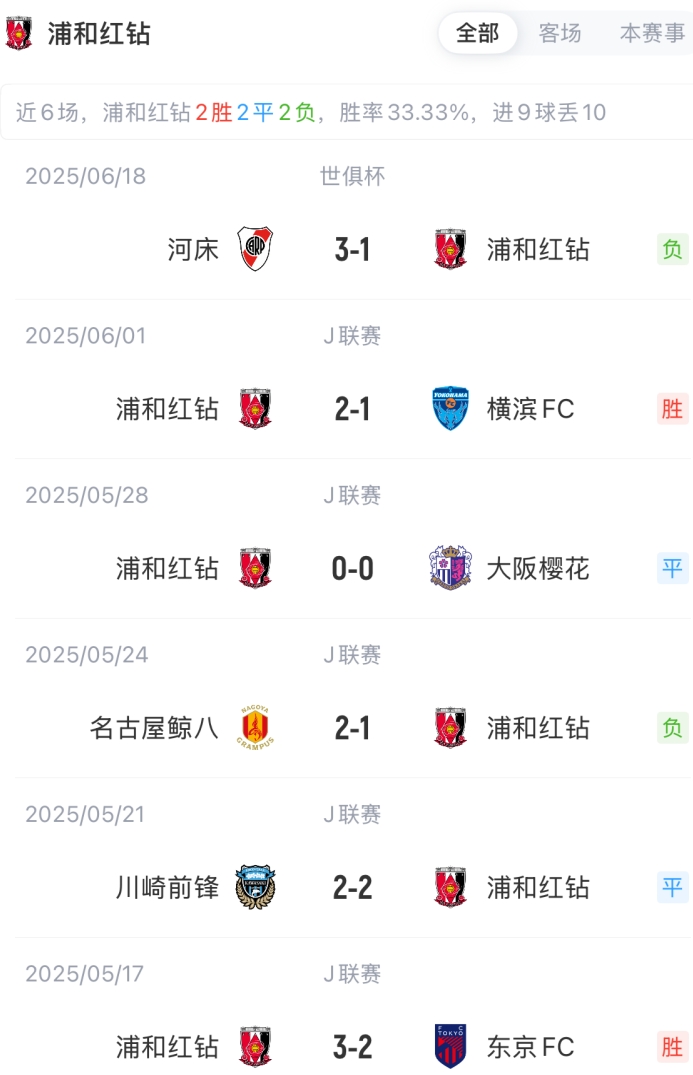The image size is (693, 1075).
Task: Open the 名古屋鲸八 vs 浦和红钻 match
Action: pyautogui.click(x=352, y=728)
